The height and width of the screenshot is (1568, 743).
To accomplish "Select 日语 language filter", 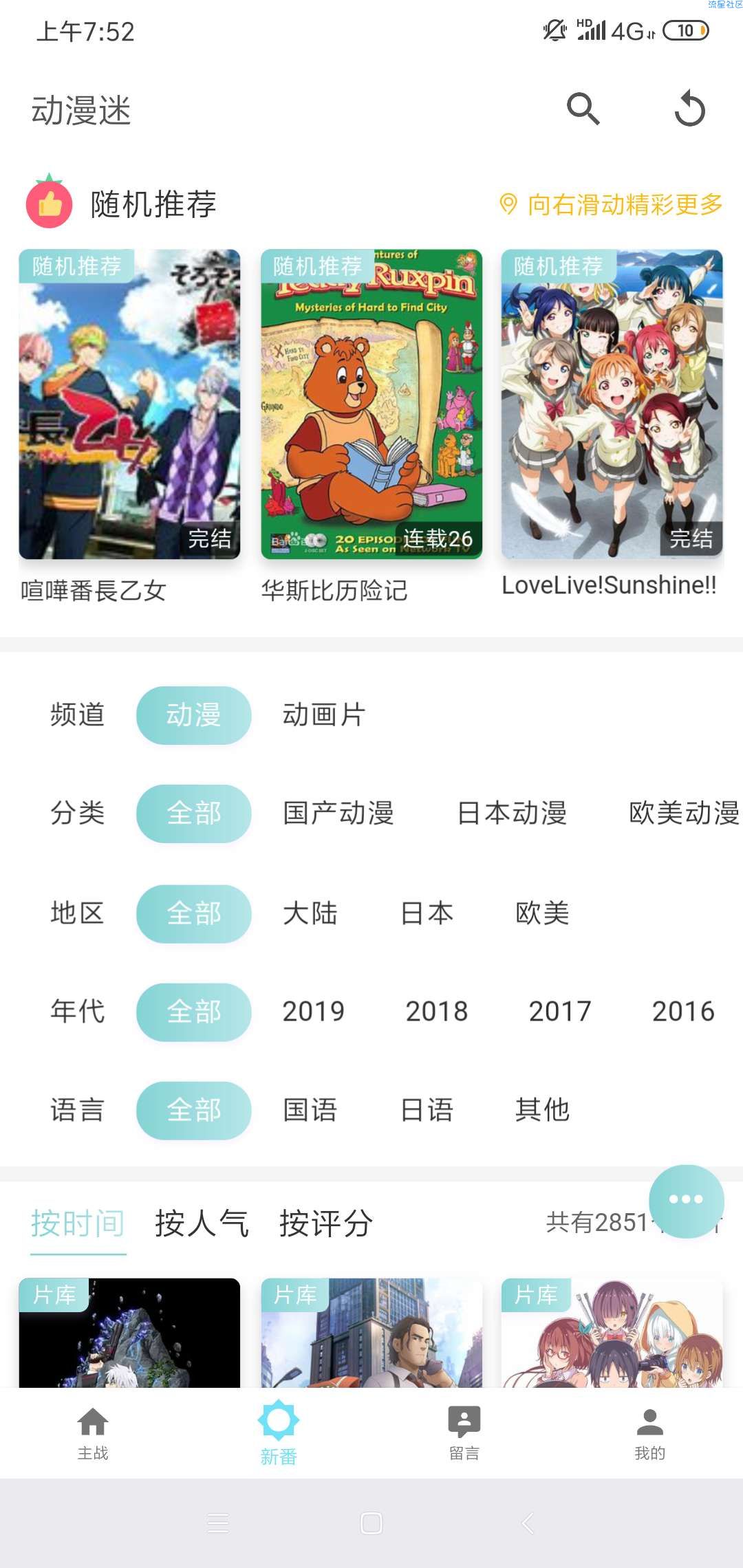I will 427,1110.
